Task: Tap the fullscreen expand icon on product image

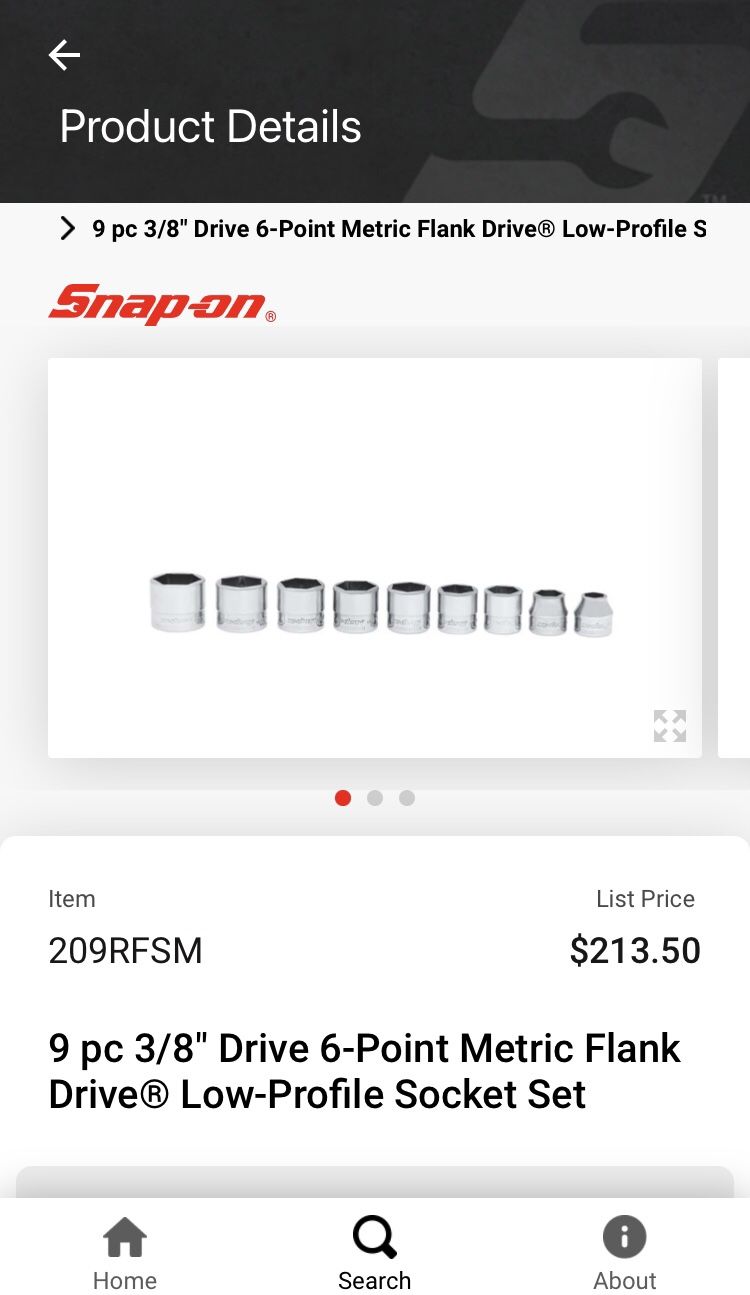Action: [x=669, y=726]
